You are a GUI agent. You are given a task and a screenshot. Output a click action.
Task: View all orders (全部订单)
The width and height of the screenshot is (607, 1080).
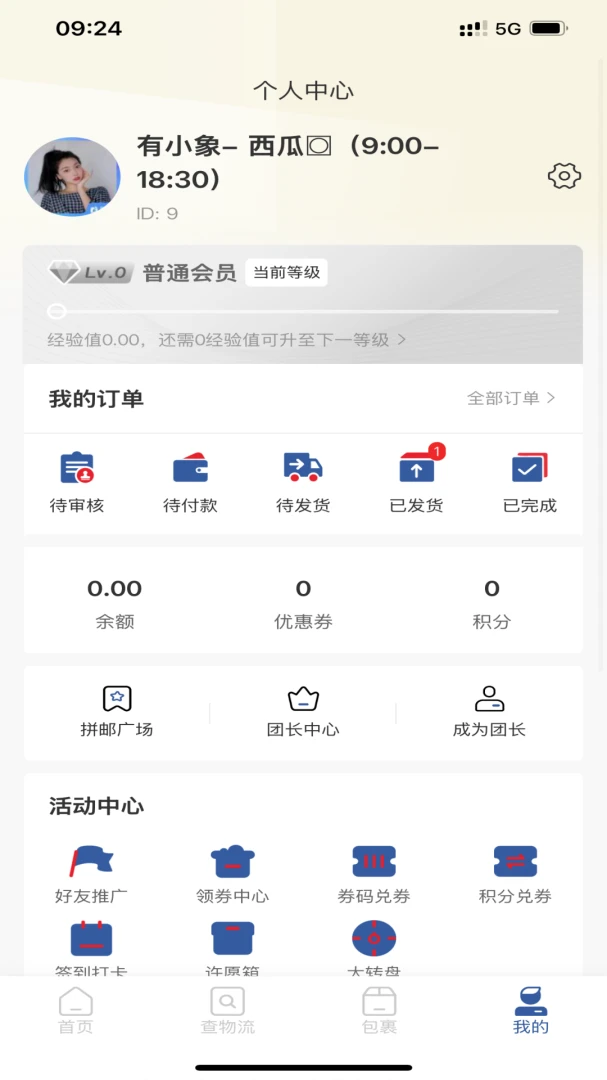pos(511,398)
